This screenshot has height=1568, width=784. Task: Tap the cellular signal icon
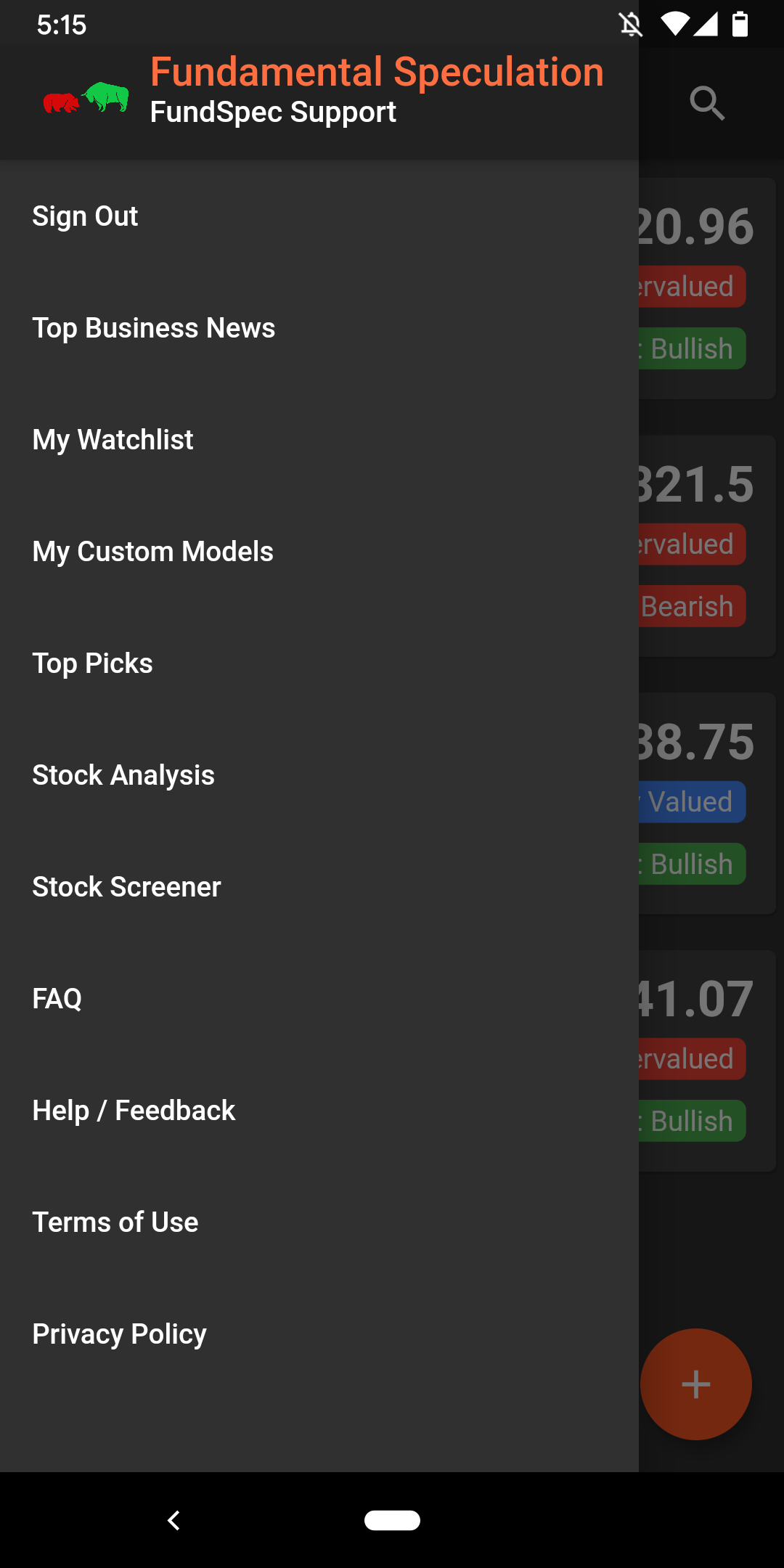[707, 24]
